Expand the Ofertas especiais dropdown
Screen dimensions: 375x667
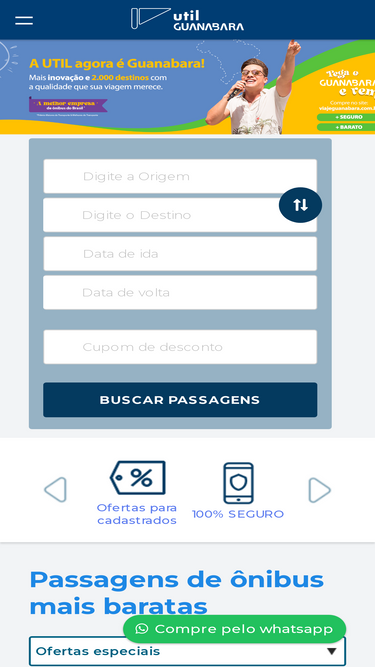(x=187, y=651)
